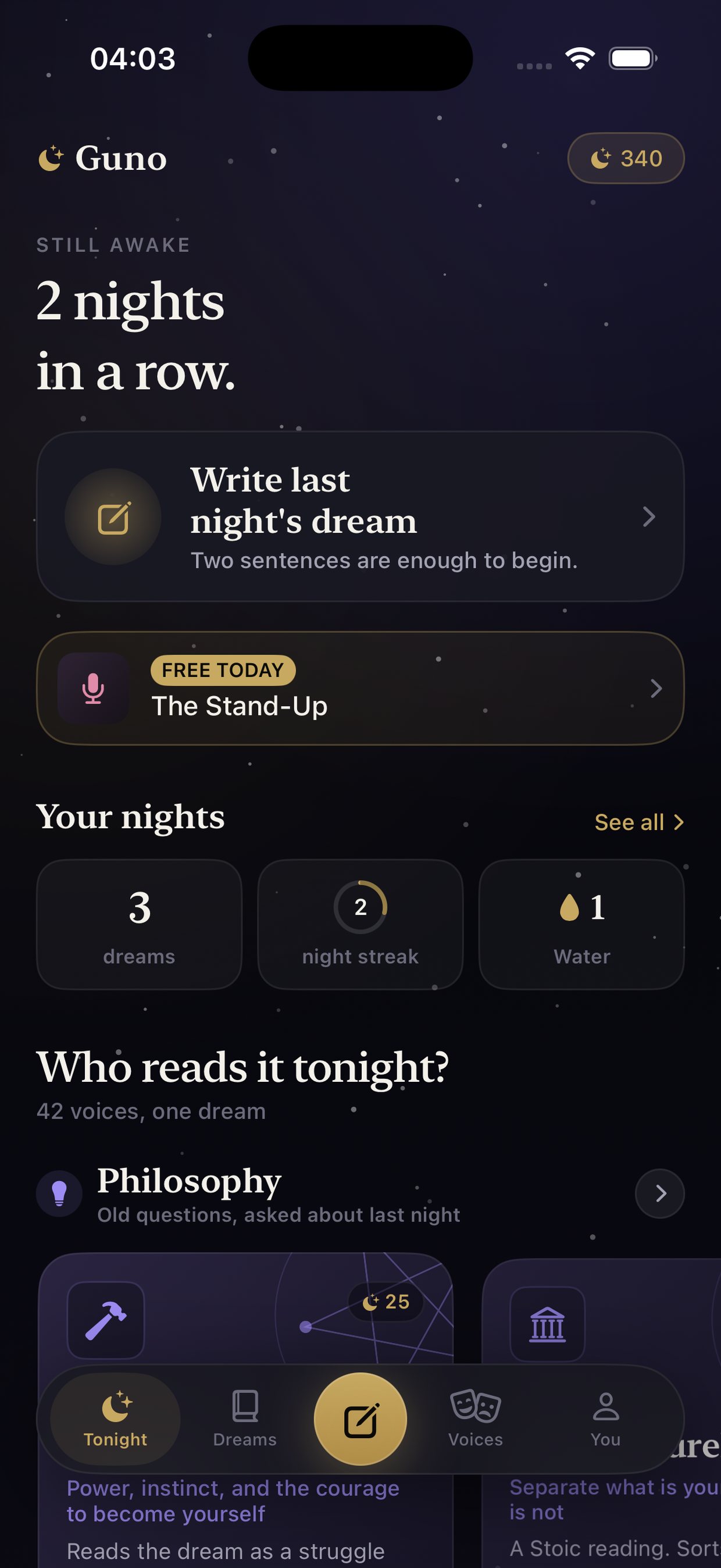Switch to the You tab
Screen dimensions: 721x1568
(605, 1419)
